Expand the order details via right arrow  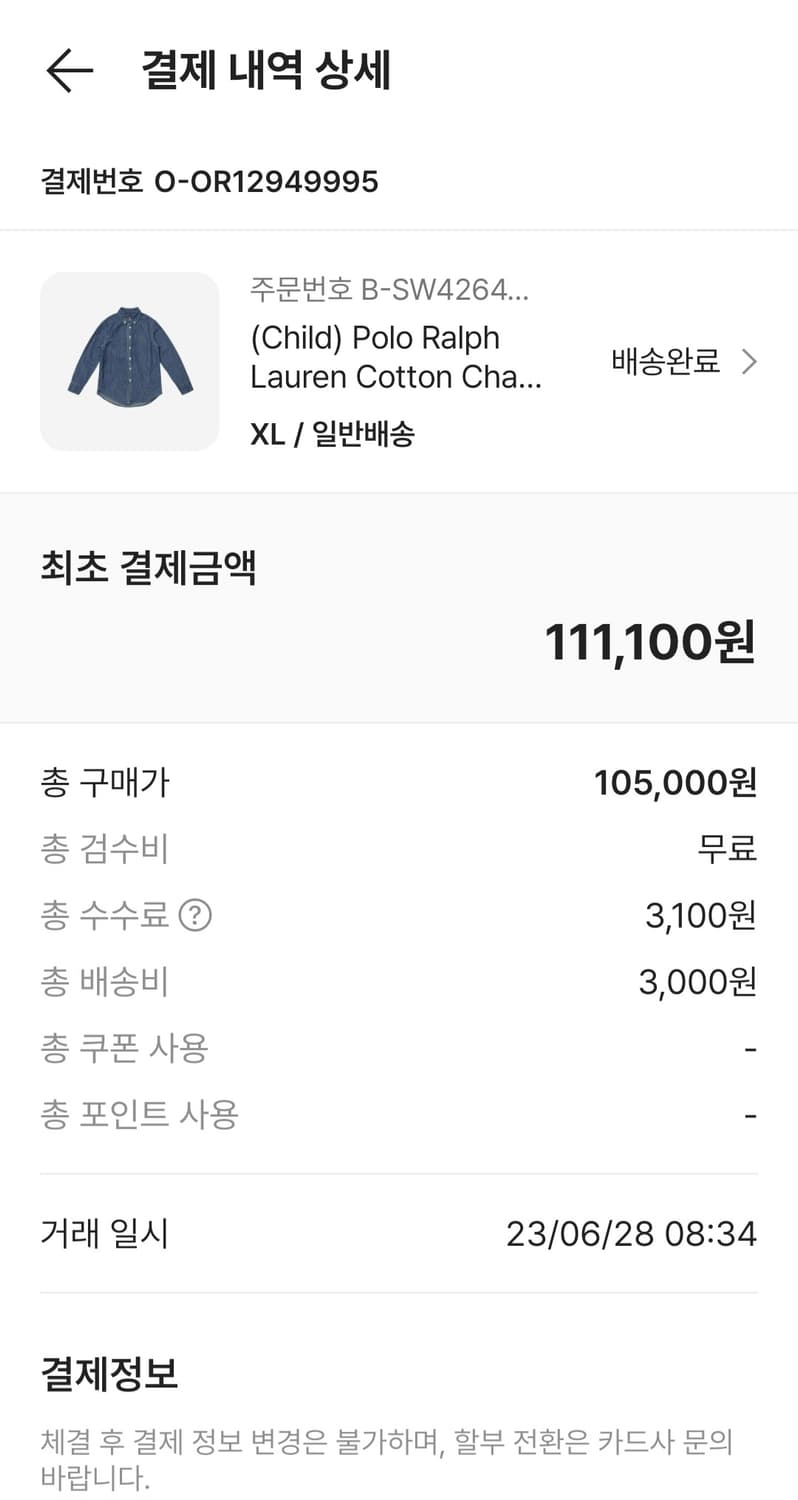(x=748, y=362)
